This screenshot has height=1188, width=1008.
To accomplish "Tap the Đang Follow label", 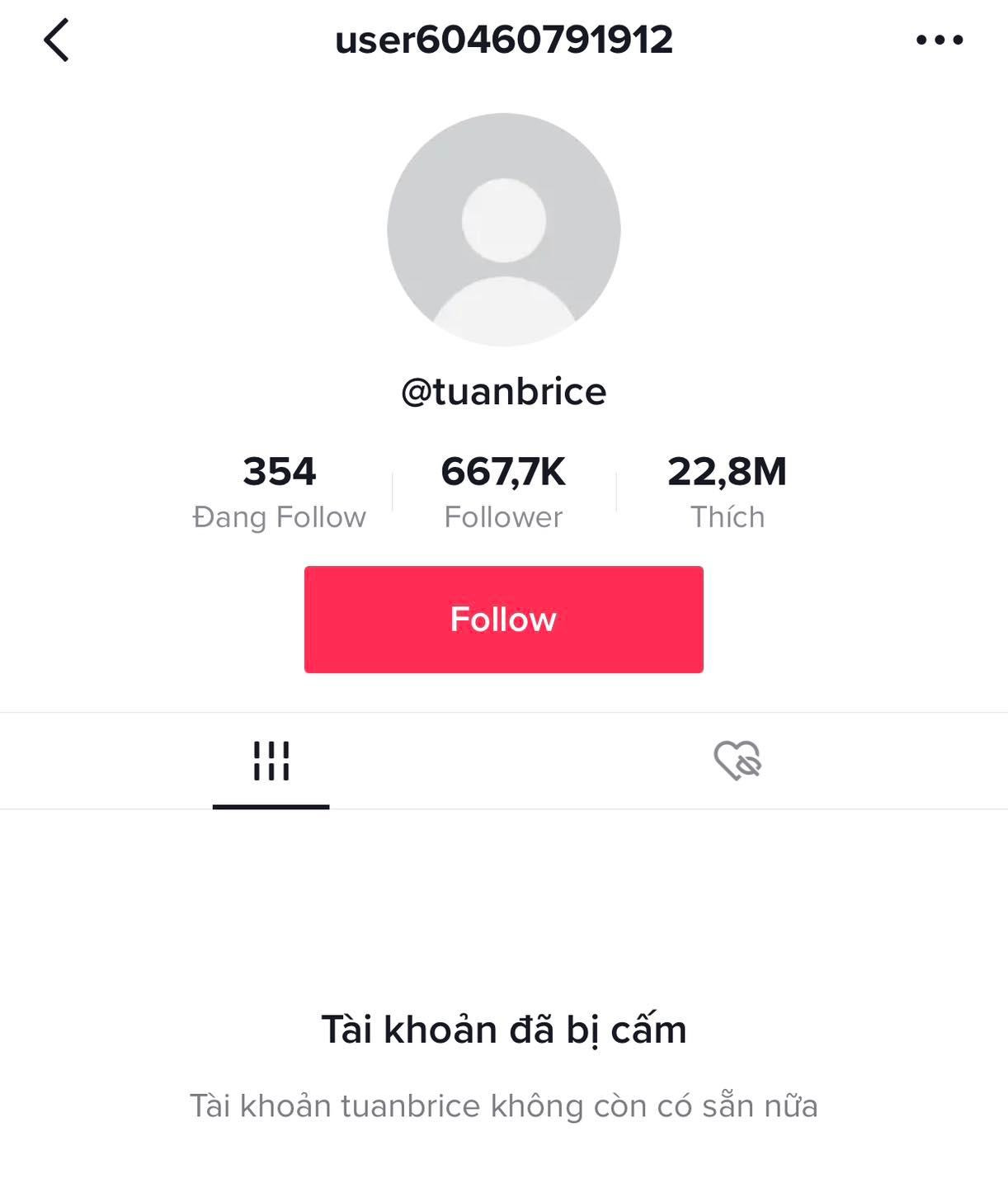I will pyautogui.click(x=279, y=516).
